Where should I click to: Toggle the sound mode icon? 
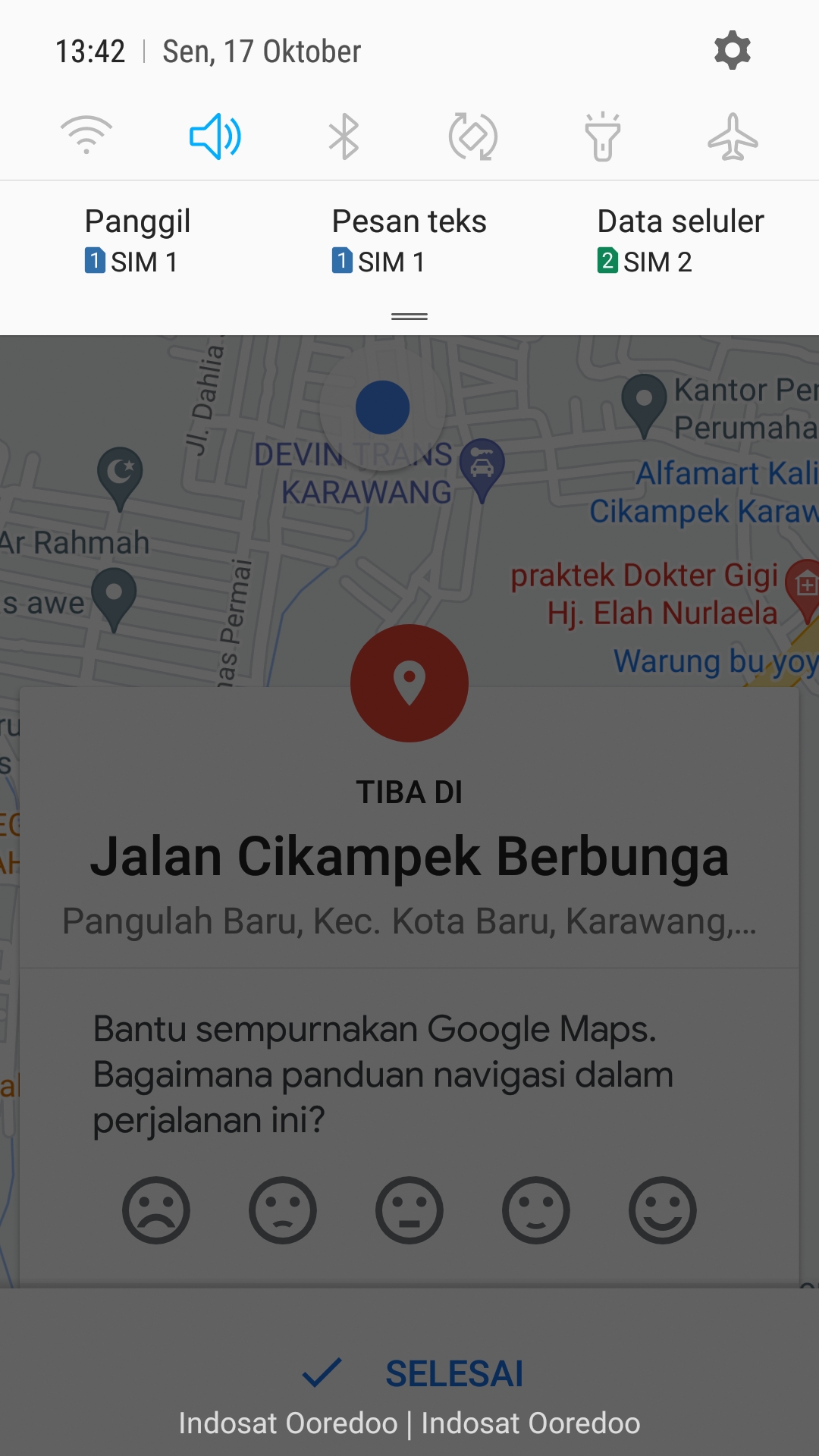[215, 136]
